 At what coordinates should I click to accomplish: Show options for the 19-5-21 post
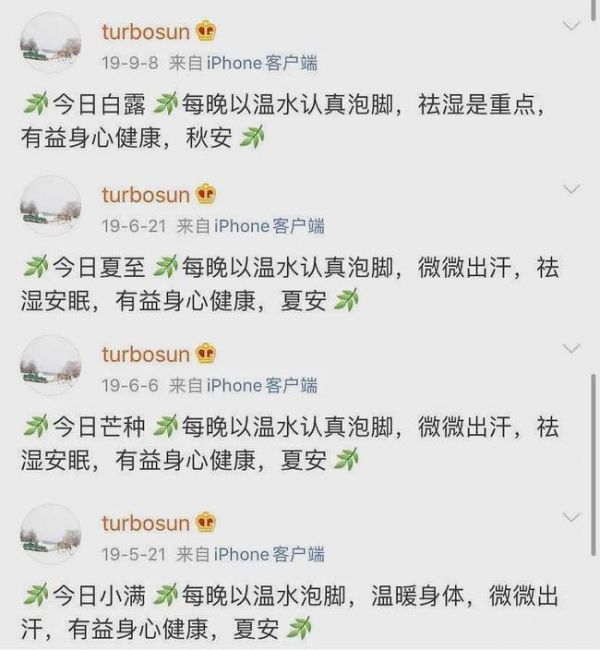[572, 517]
